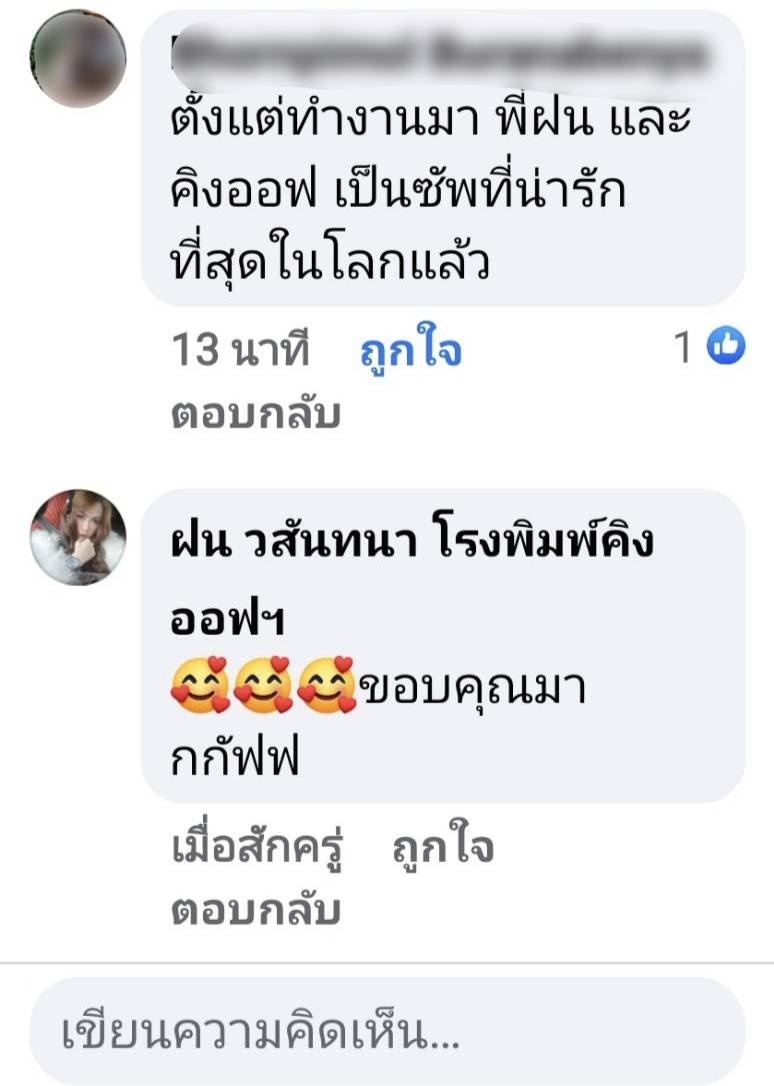Reply to the comment posted 13 นาที ago
This screenshot has width=774, height=1086.
[256, 412]
